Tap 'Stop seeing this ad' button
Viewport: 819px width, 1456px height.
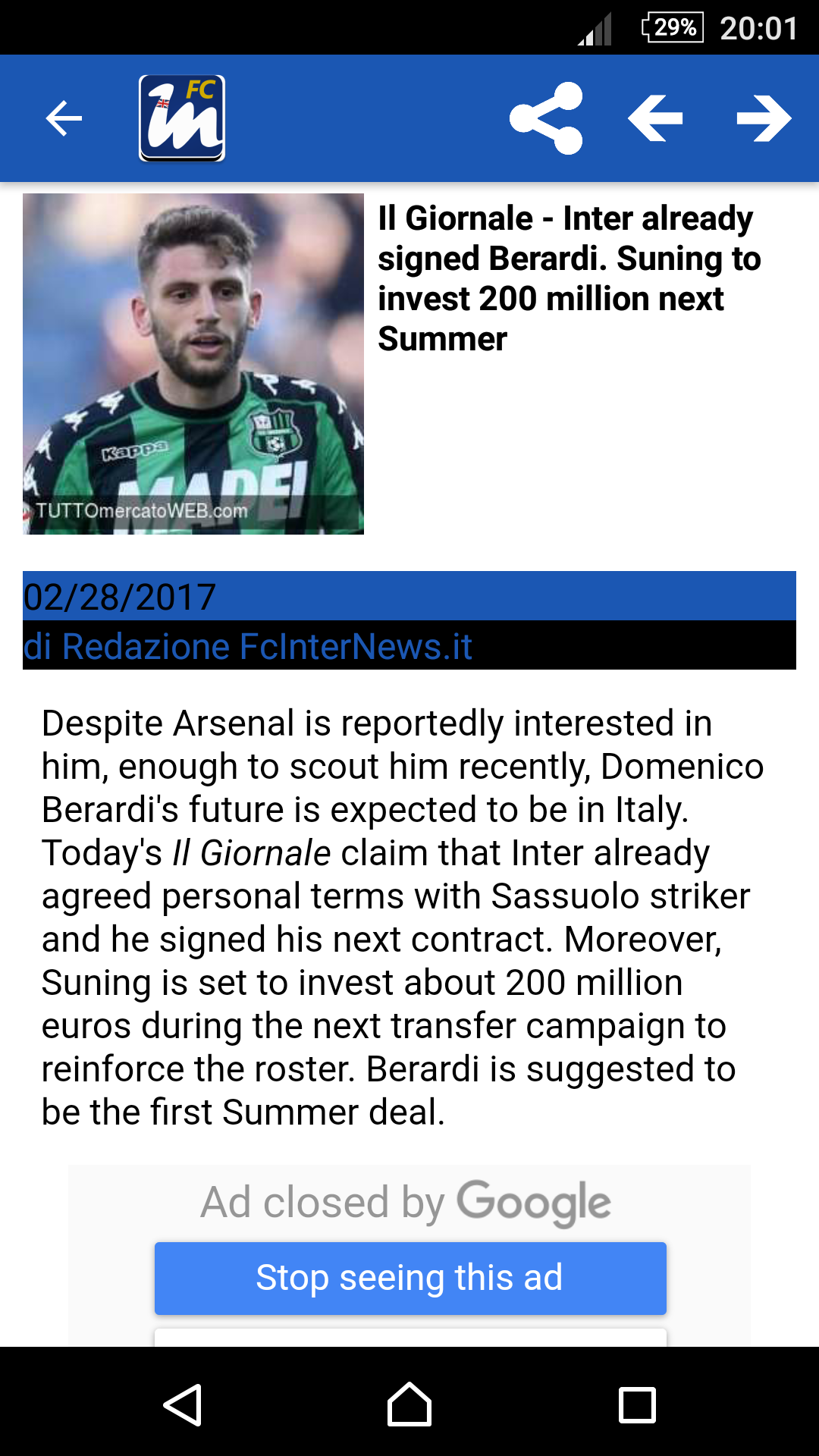[x=409, y=1278]
